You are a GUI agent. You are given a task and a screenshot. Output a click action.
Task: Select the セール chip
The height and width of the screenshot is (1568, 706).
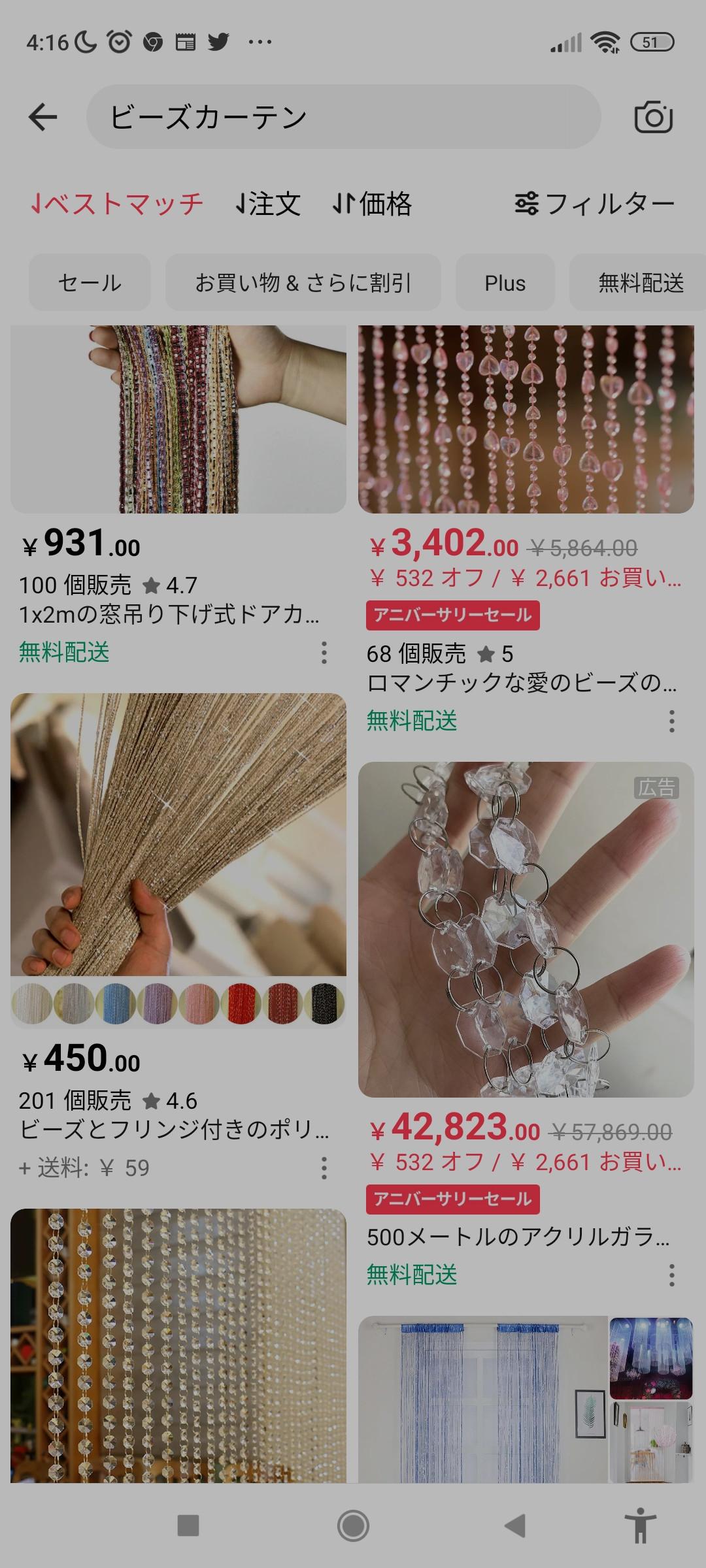[90, 282]
